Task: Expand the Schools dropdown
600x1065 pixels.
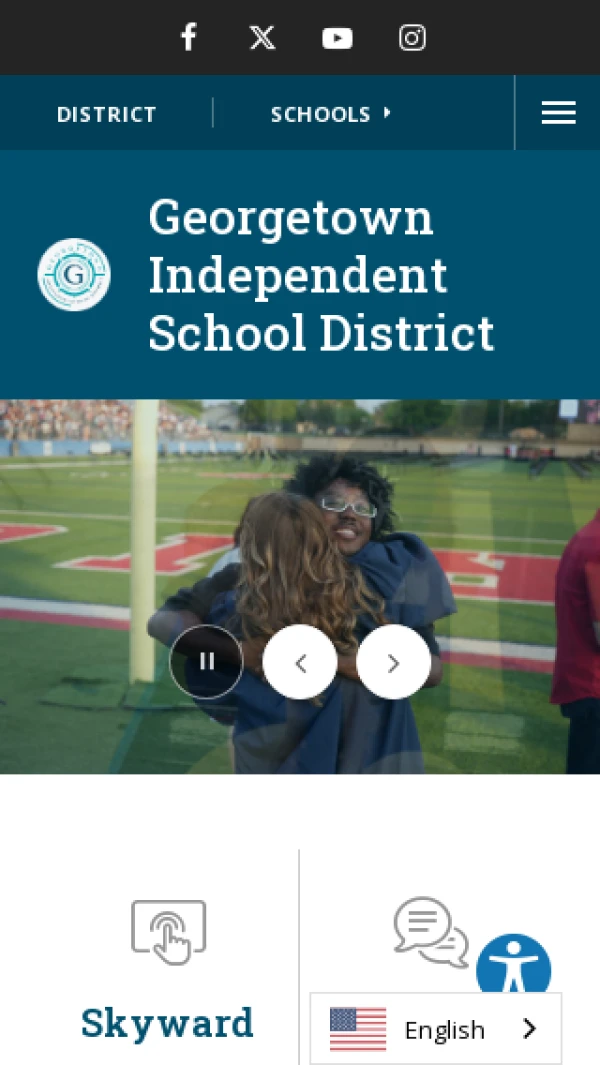Action: pyautogui.click(x=330, y=114)
